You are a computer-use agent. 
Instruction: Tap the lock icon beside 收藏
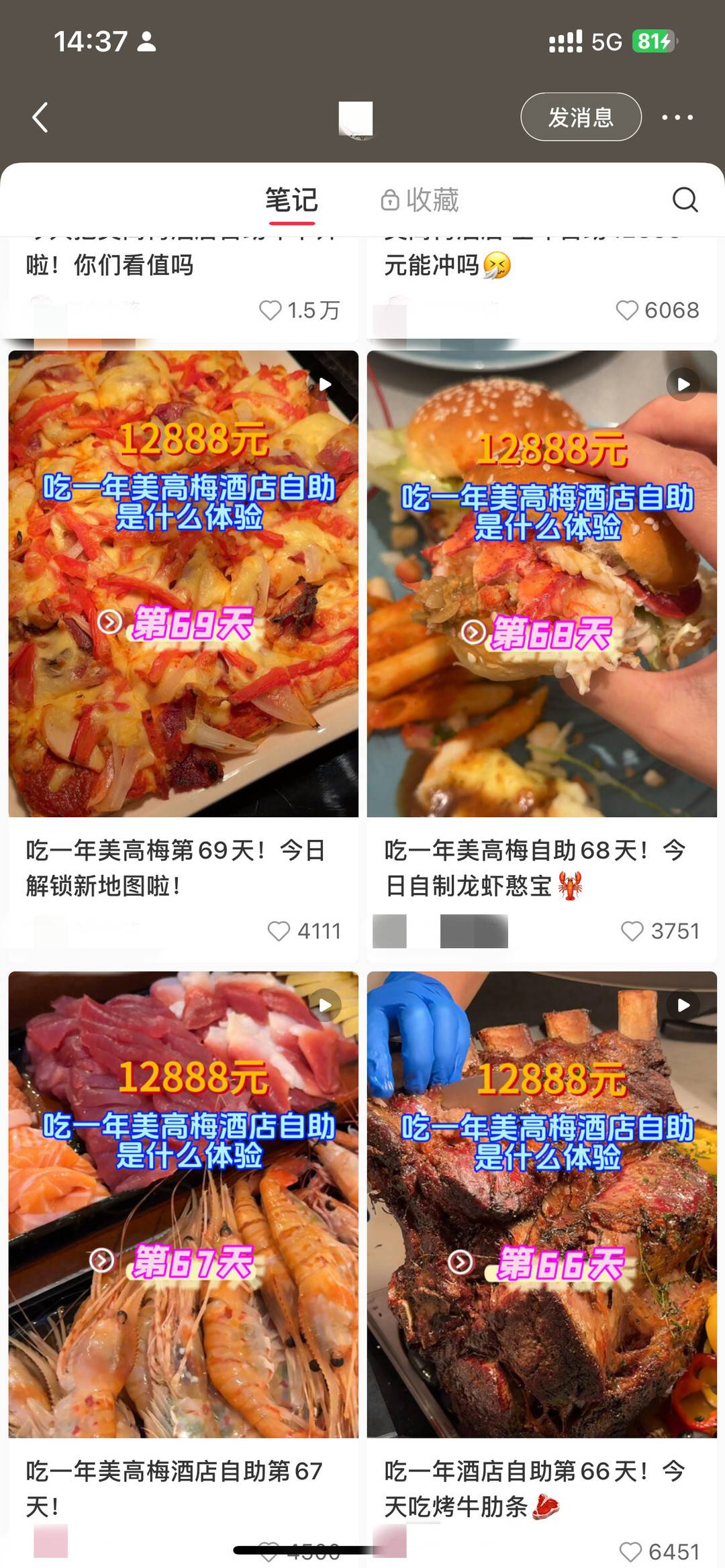click(x=389, y=199)
